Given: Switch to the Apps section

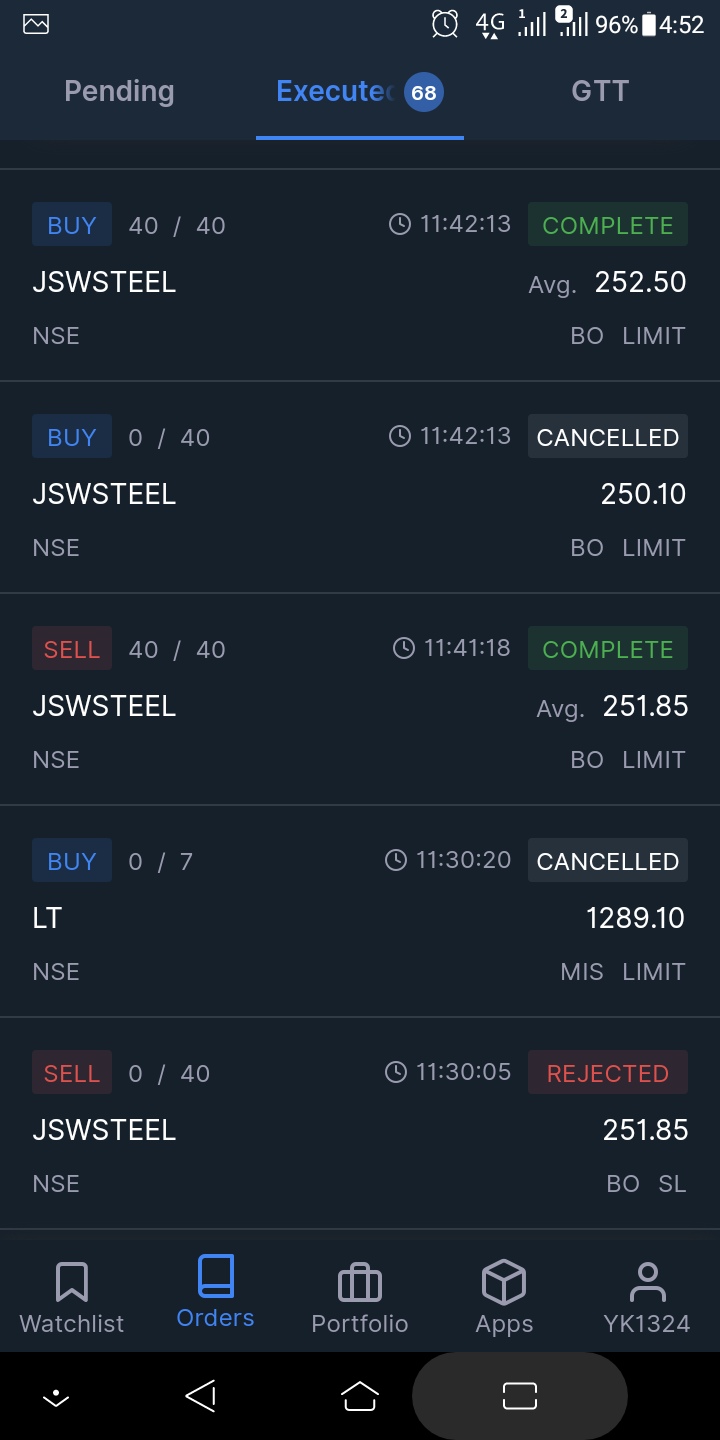Looking at the screenshot, I should click(504, 1297).
